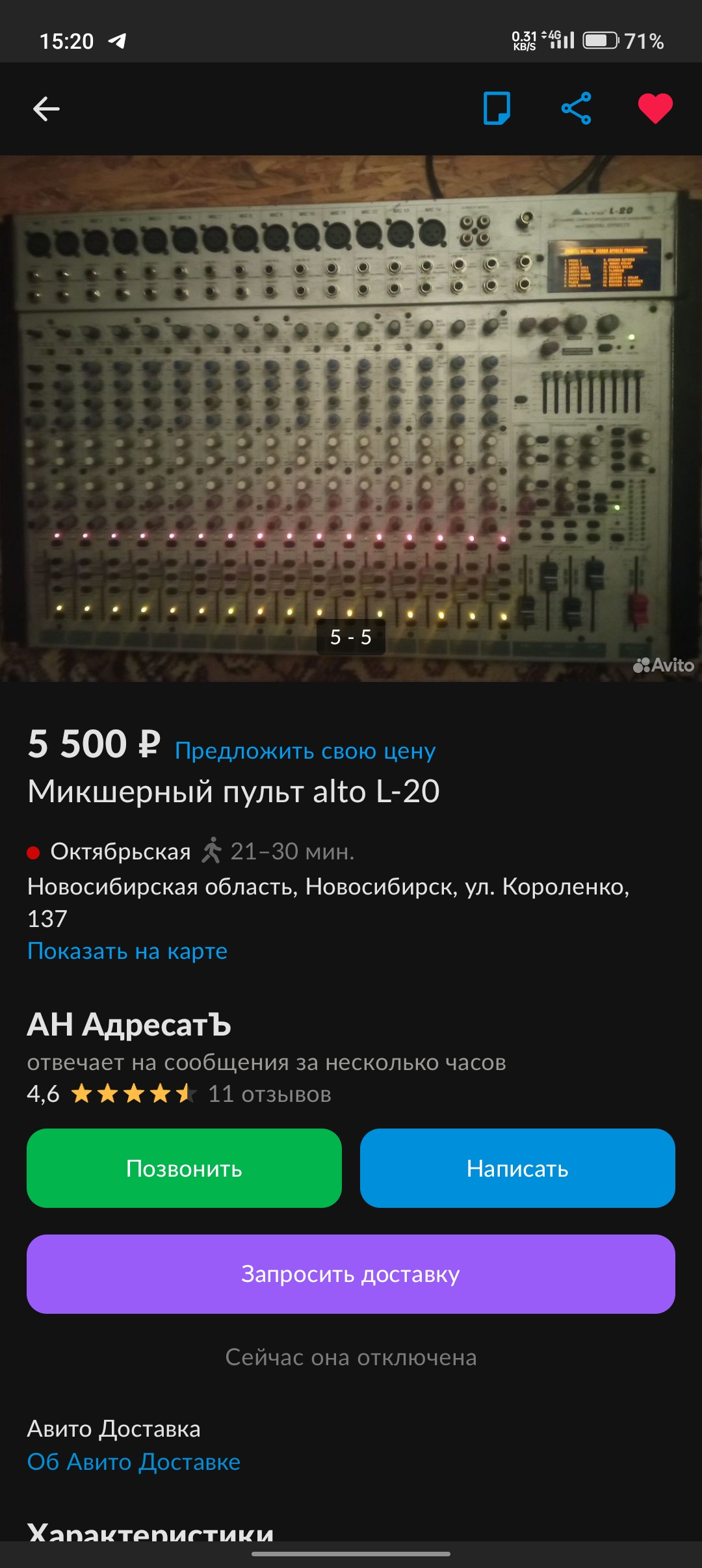Open the mixer photo in full view

pos(351,416)
